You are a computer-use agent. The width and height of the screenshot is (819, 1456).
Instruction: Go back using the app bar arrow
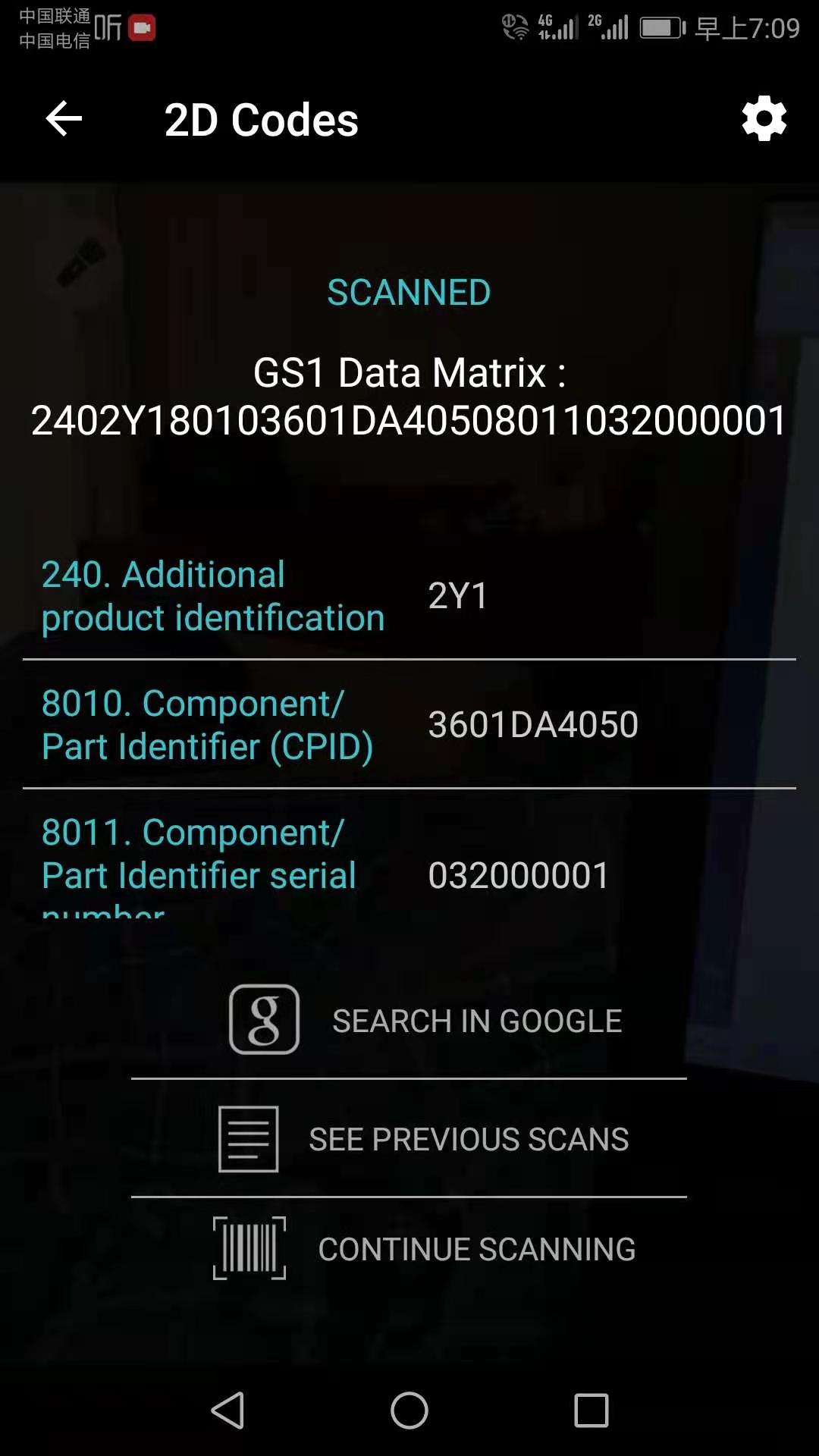click(64, 119)
